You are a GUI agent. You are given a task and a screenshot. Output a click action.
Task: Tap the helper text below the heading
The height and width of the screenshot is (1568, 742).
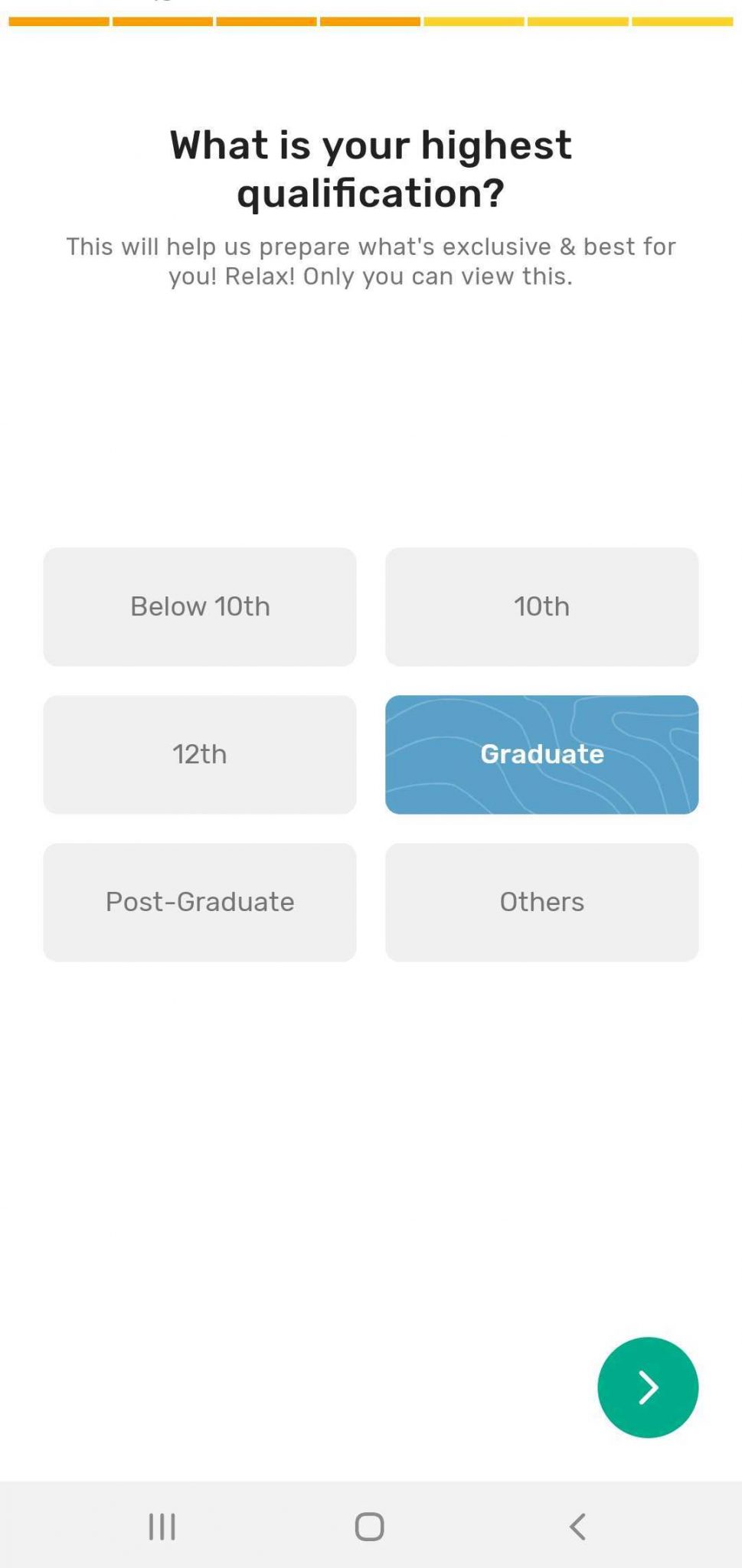[x=370, y=260]
